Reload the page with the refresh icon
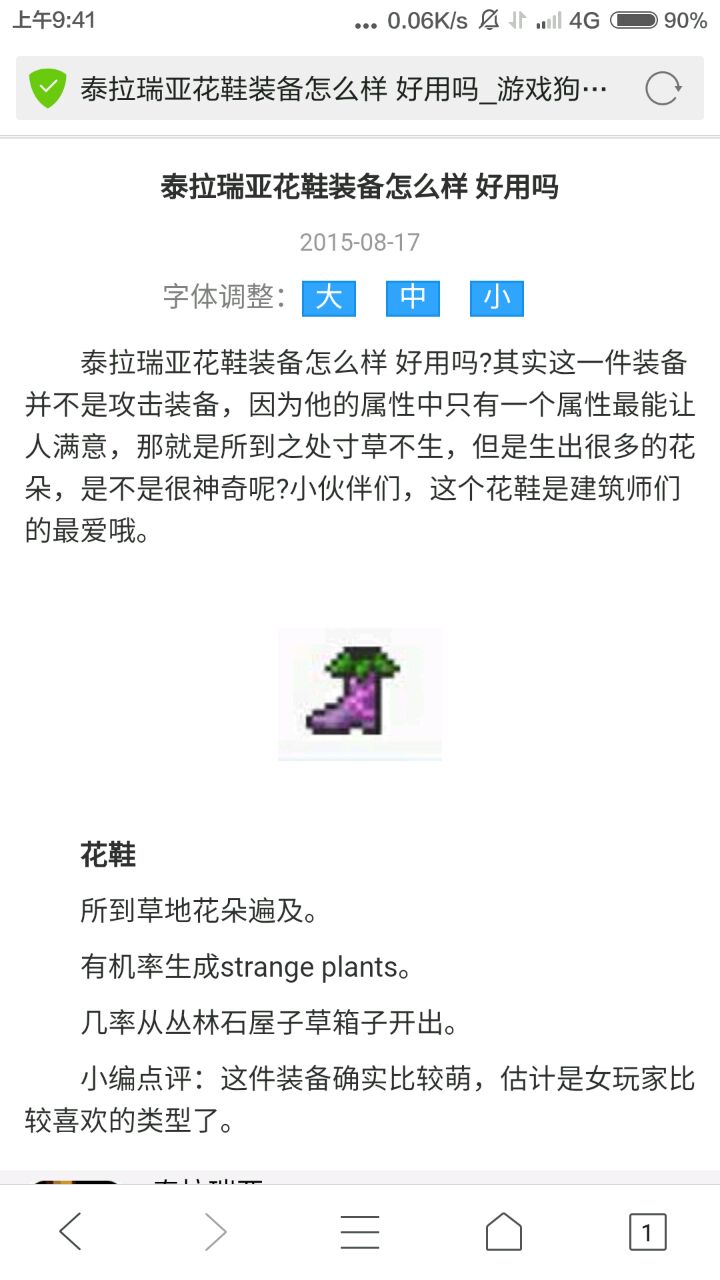This screenshot has width=720, height=1280. [x=663, y=89]
